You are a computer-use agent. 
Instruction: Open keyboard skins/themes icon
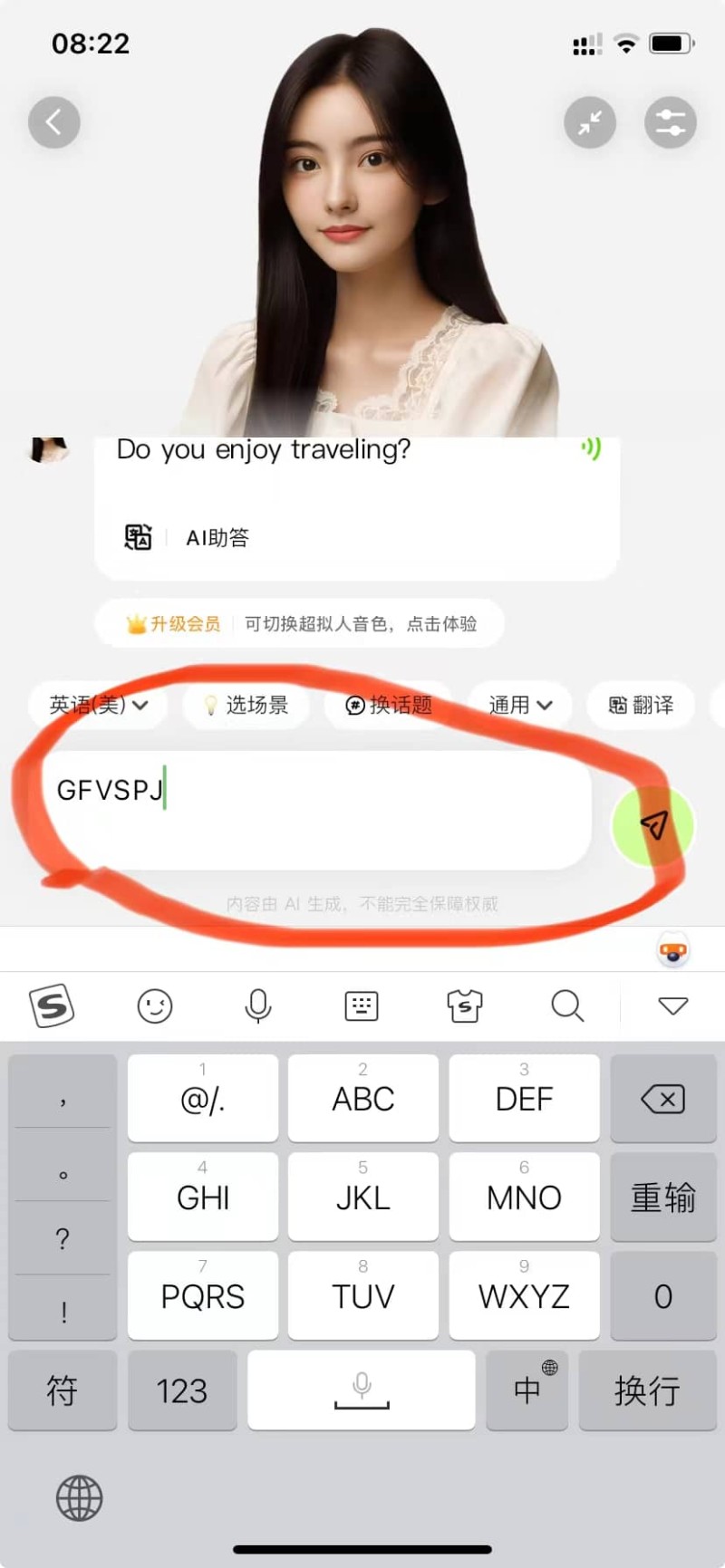pyautogui.click(x=464, y=1005)
